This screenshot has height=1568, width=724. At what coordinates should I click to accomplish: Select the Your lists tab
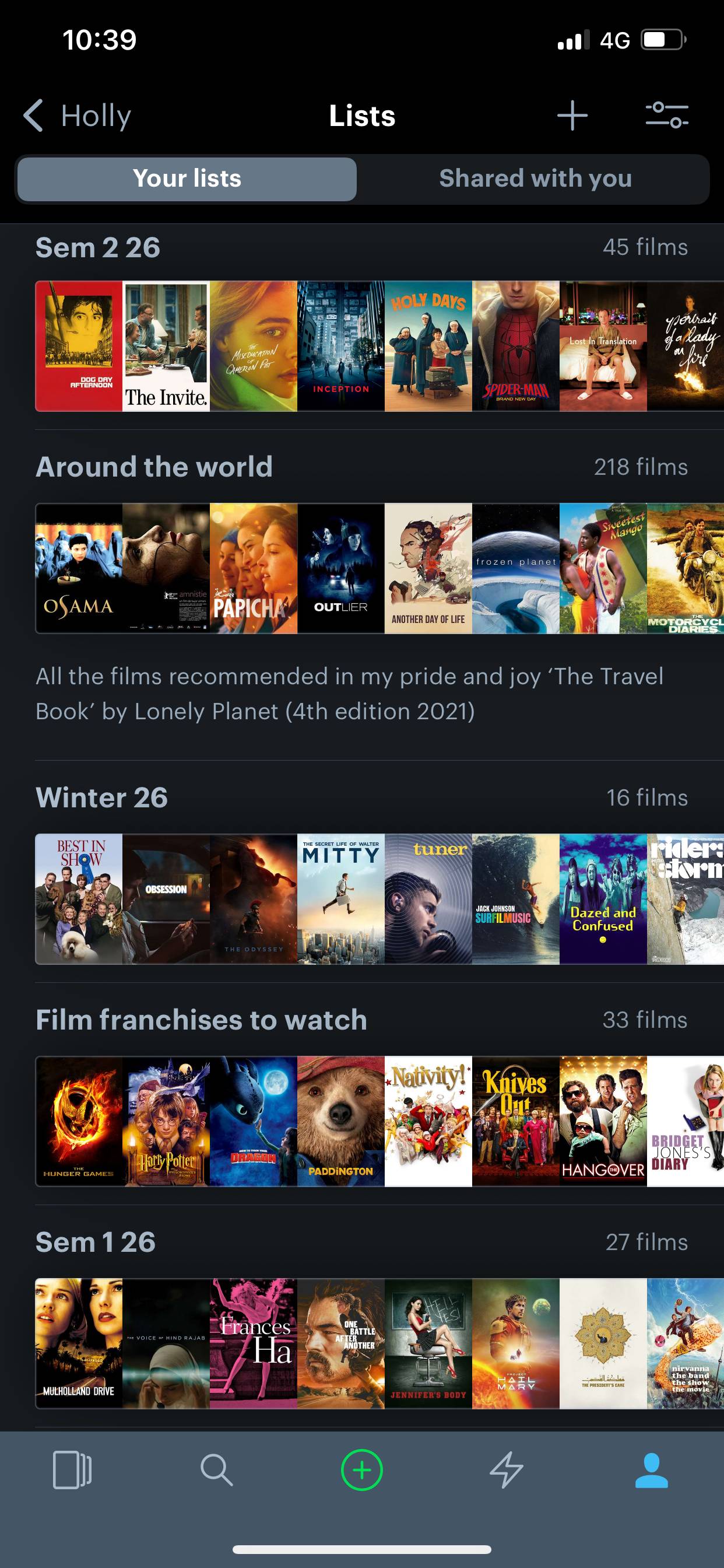[187, 179]
